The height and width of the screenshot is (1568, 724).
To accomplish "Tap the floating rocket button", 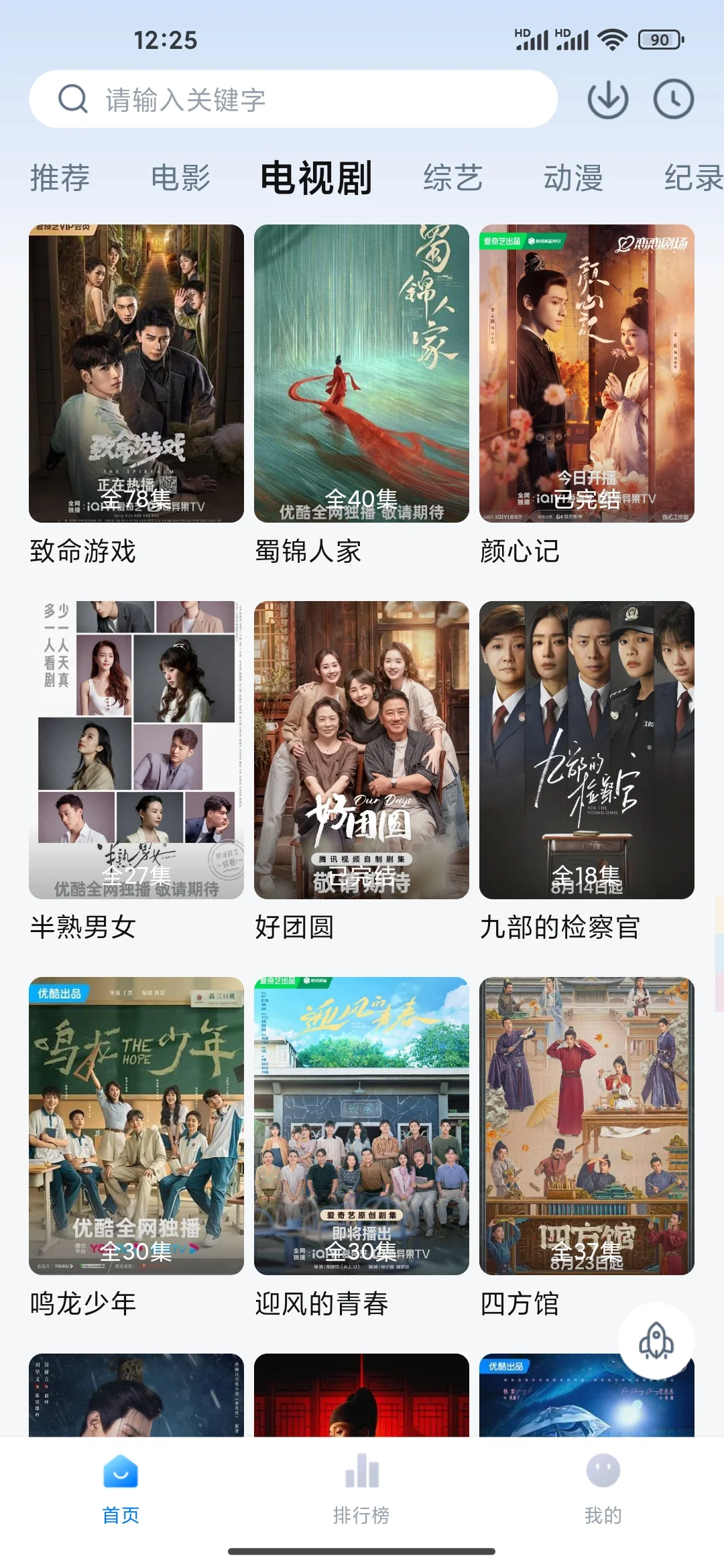I will point(656,1340).
